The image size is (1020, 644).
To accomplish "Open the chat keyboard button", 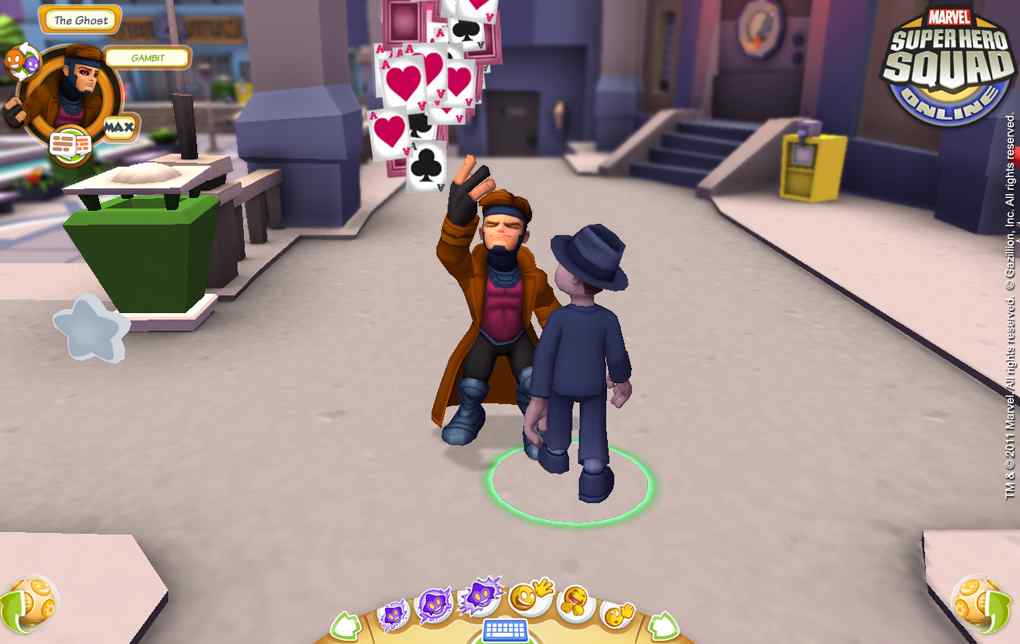I will click(x=505, y=630).
